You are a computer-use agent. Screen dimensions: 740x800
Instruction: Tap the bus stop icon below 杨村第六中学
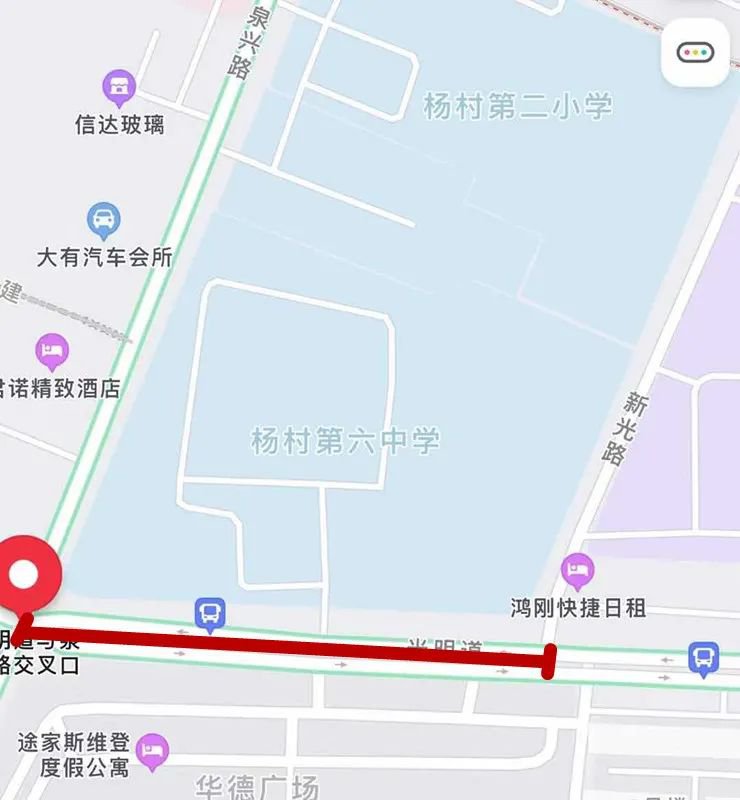(x=209, y=615)
